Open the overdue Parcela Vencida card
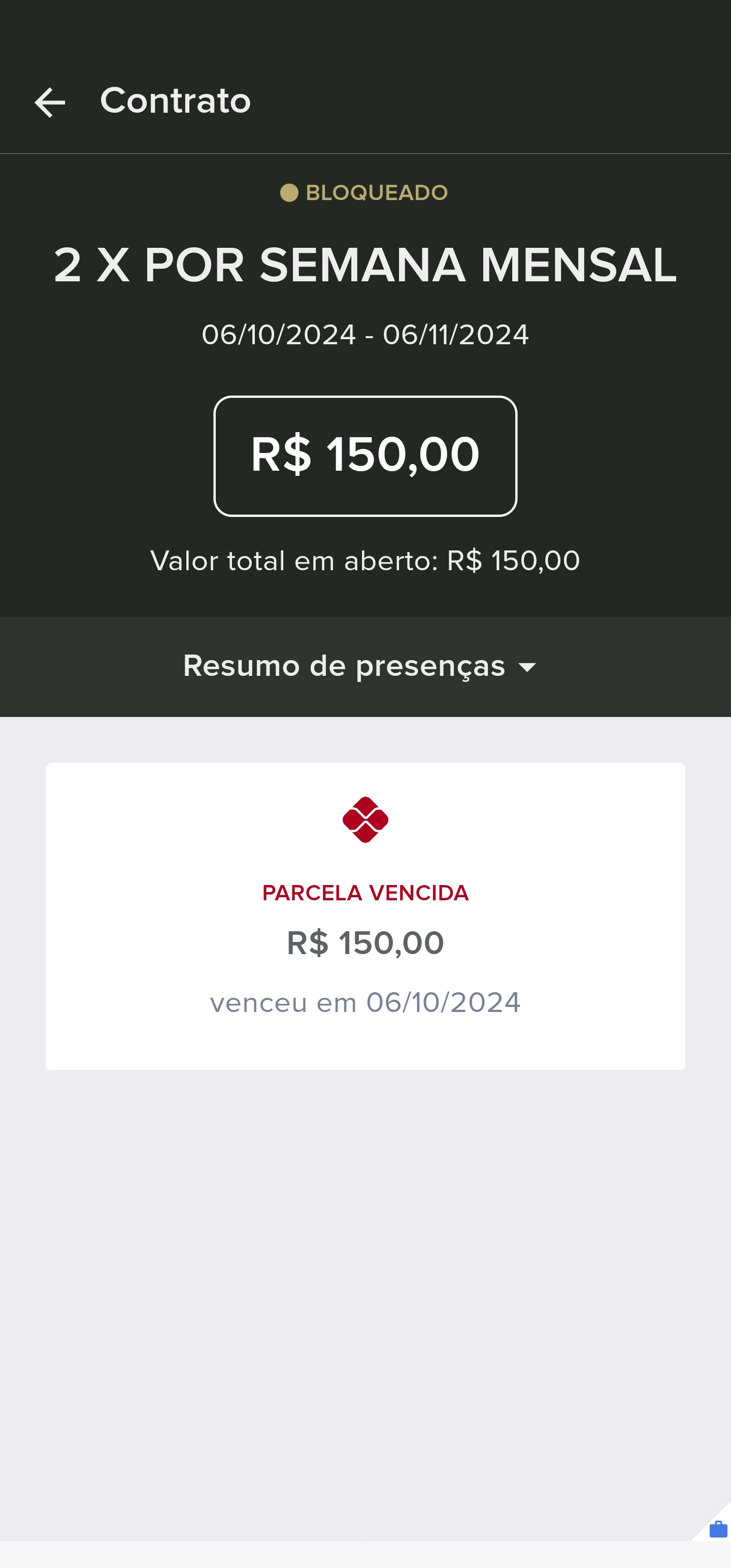Viewport: 731px width, 1568px height. pos(365,916)
